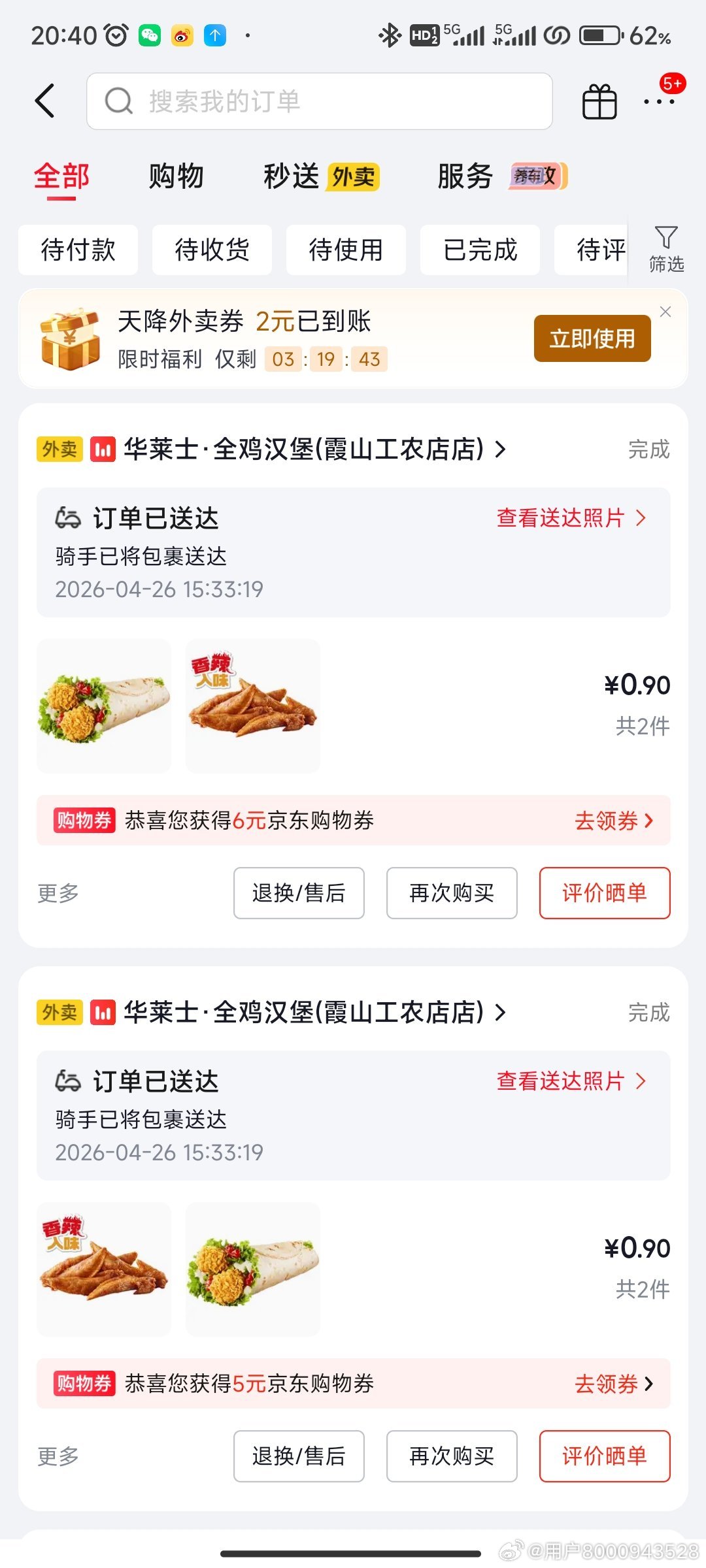Claim the 6元 京东购物券 via 去领券
This screenshot has height=1568, width=706.
(x=613, y=821)
